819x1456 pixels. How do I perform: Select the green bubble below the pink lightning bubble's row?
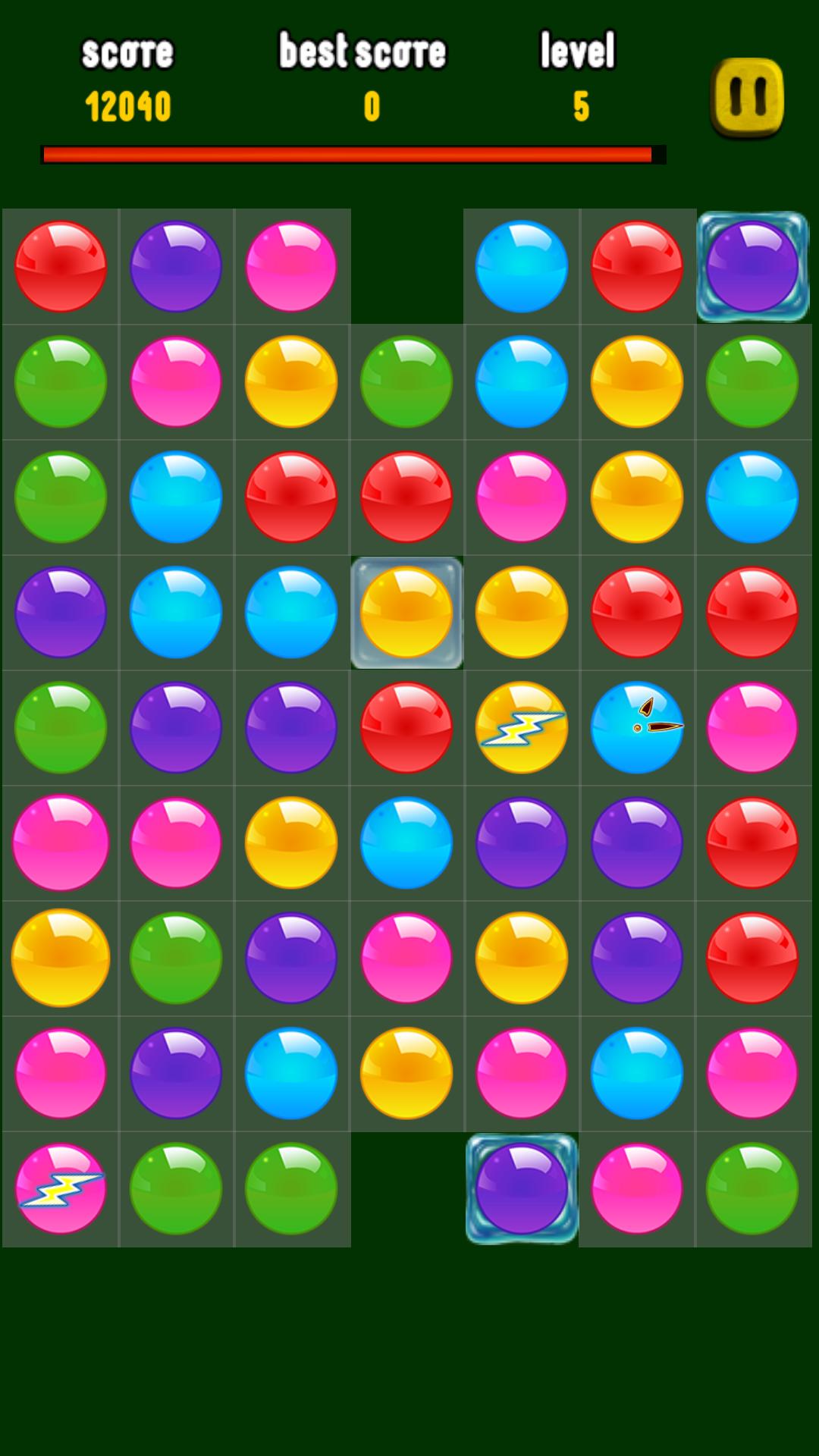pos(176,1188)
